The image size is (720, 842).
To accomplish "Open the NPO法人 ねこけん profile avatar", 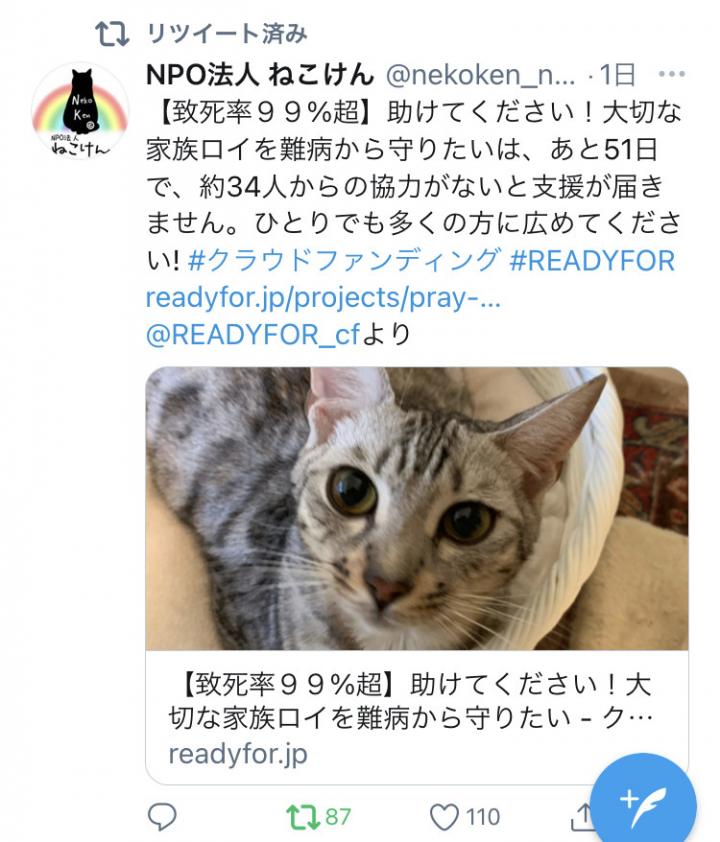I will tap(80, 111).
